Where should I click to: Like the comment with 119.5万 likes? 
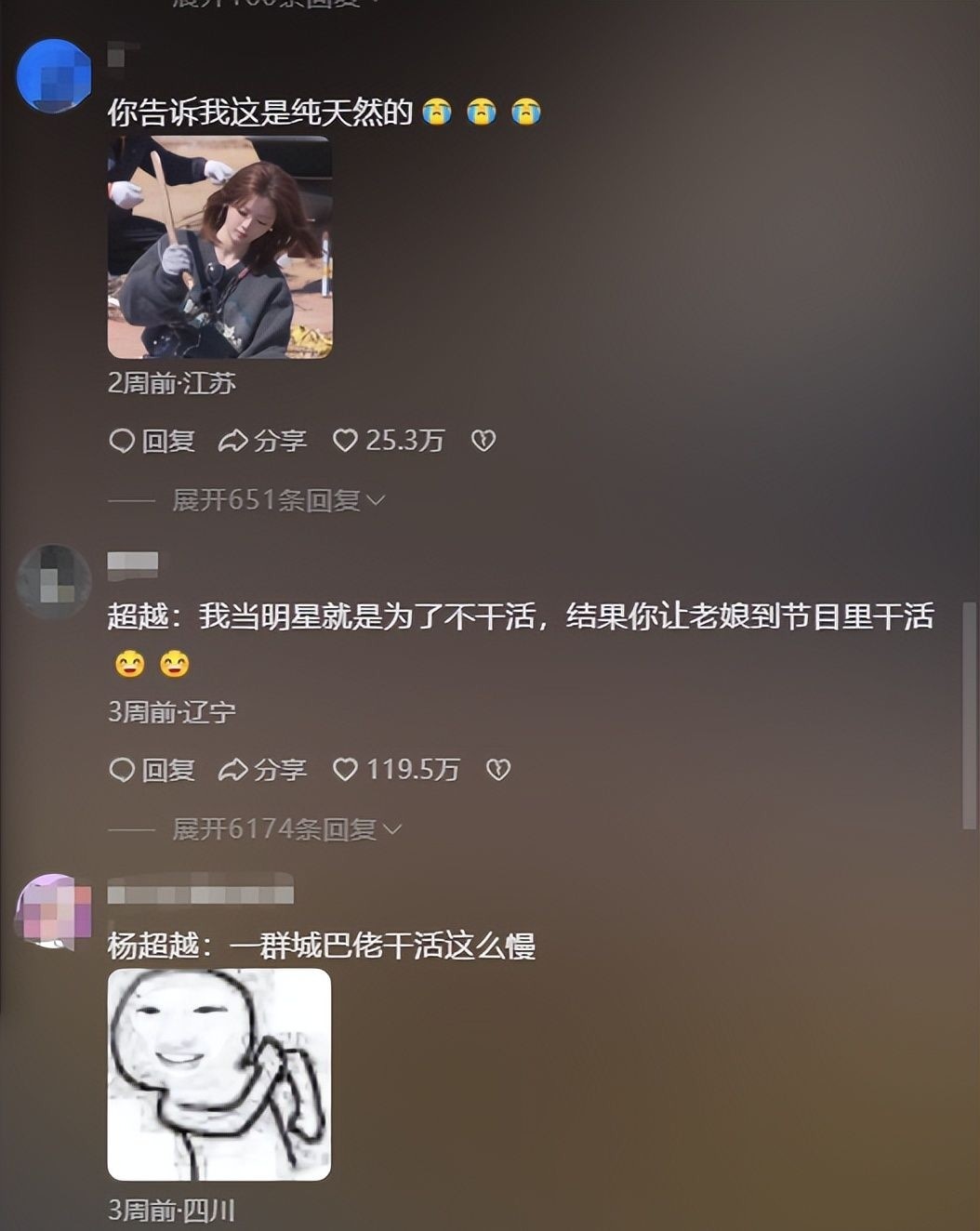345,770
